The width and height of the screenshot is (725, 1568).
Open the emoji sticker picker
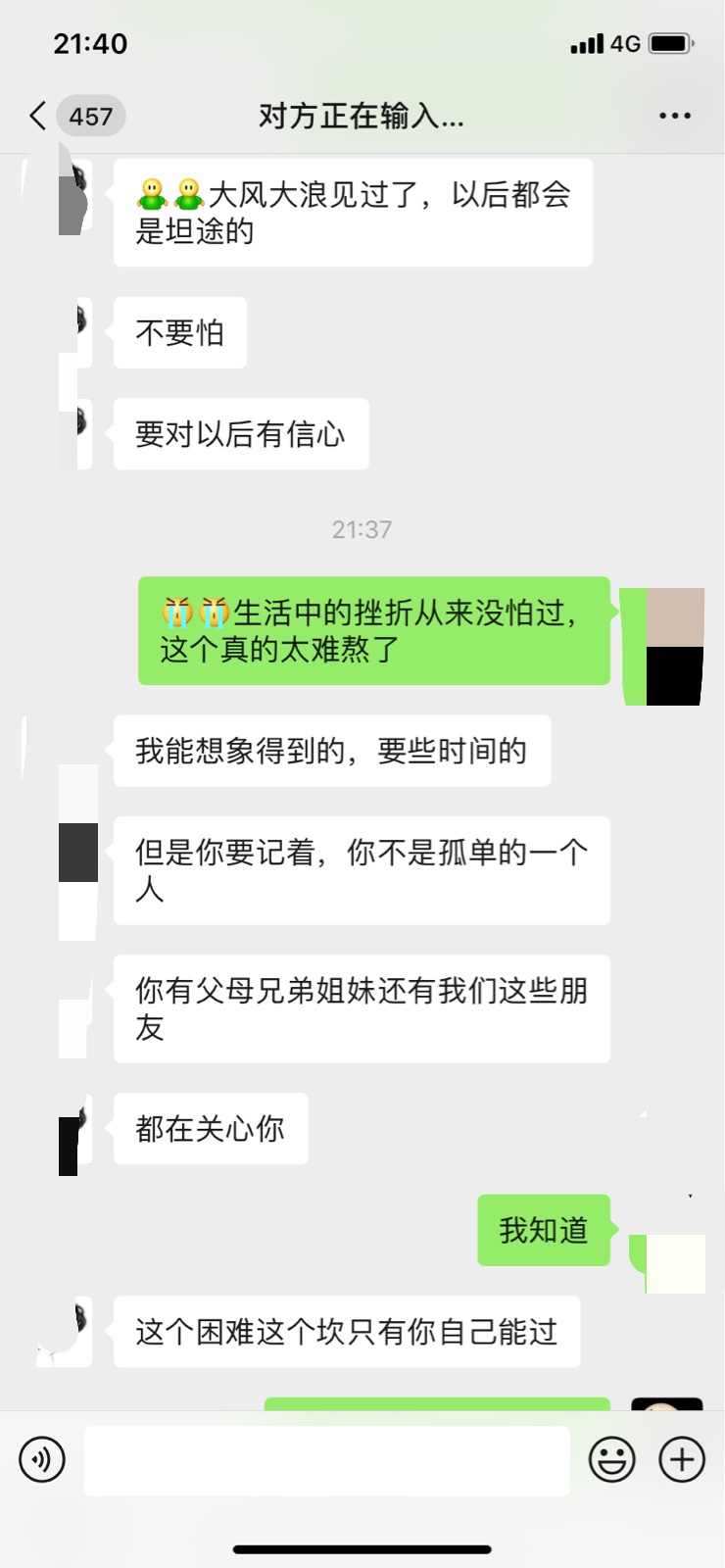[611, 1459]
